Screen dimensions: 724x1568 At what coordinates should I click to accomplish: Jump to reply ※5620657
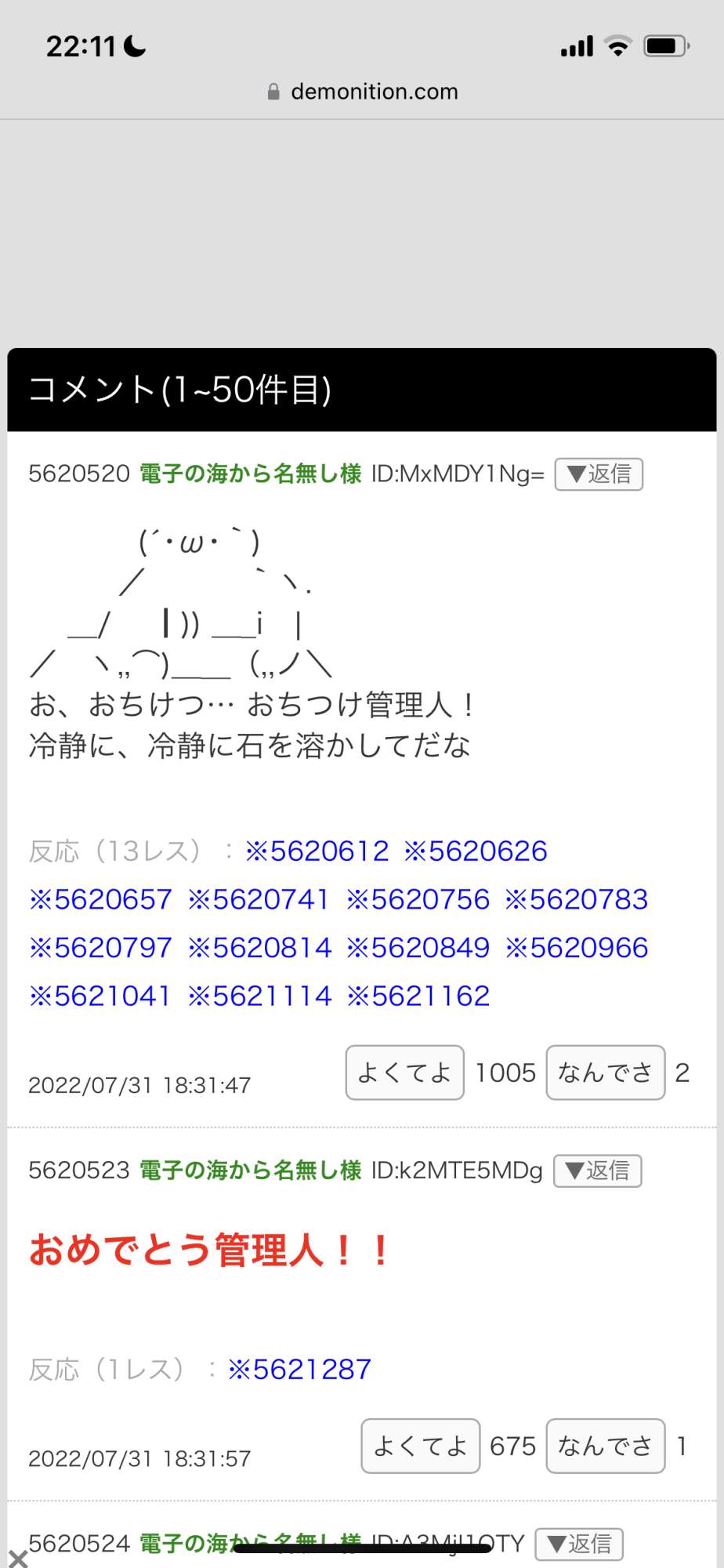click(100, 899)
